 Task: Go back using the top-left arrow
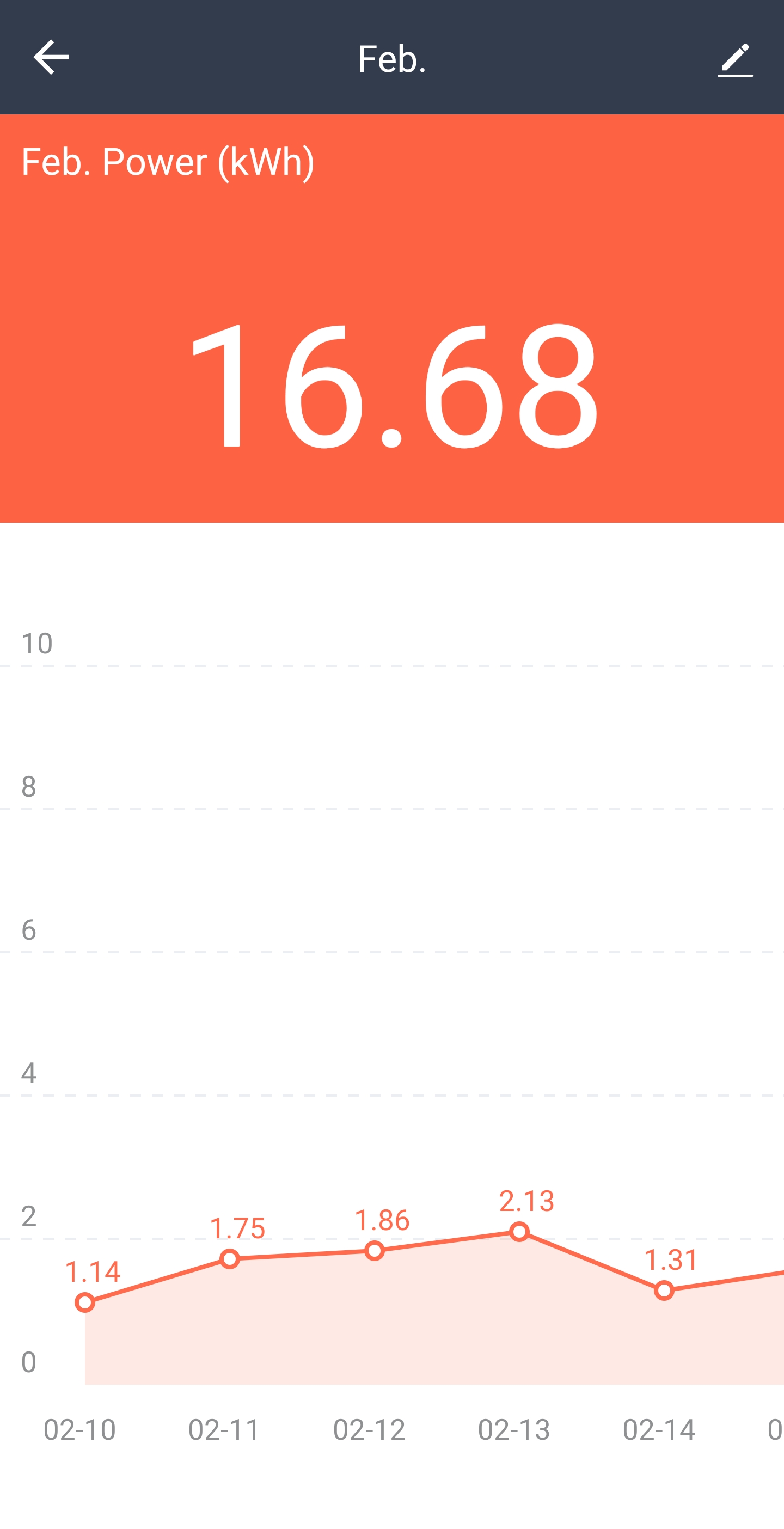tap(51, 58)
